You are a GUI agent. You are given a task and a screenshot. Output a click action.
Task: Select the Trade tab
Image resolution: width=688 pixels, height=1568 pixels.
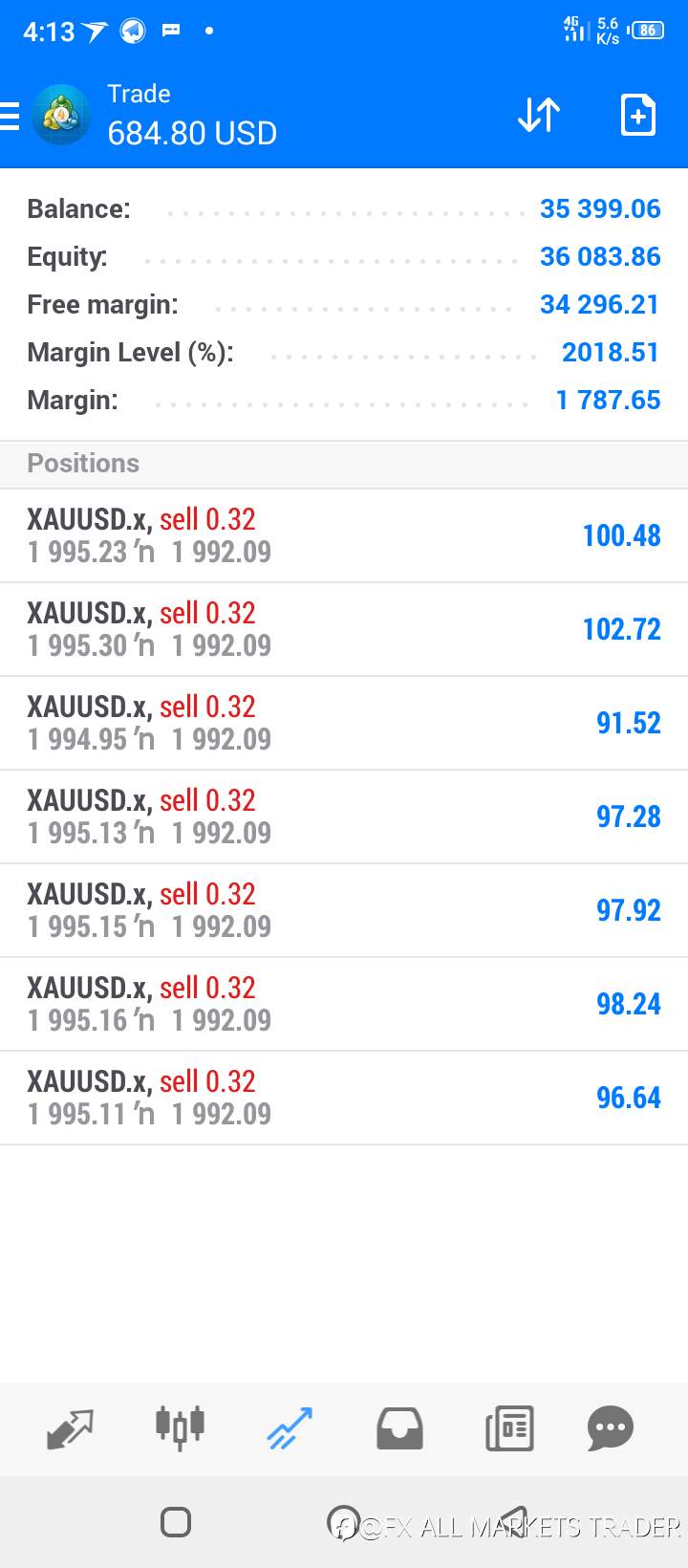pos(290,1429)
